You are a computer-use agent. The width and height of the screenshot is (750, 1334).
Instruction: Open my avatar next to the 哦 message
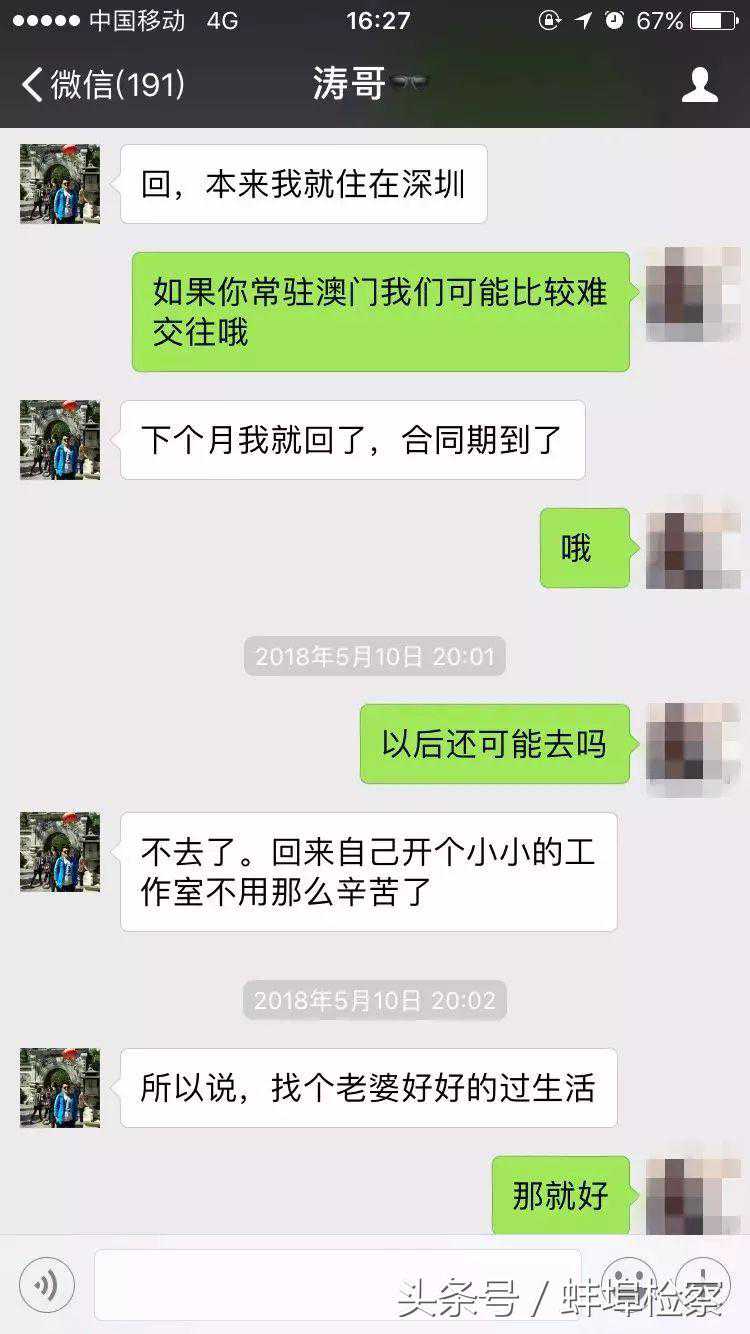click(686, 548)
